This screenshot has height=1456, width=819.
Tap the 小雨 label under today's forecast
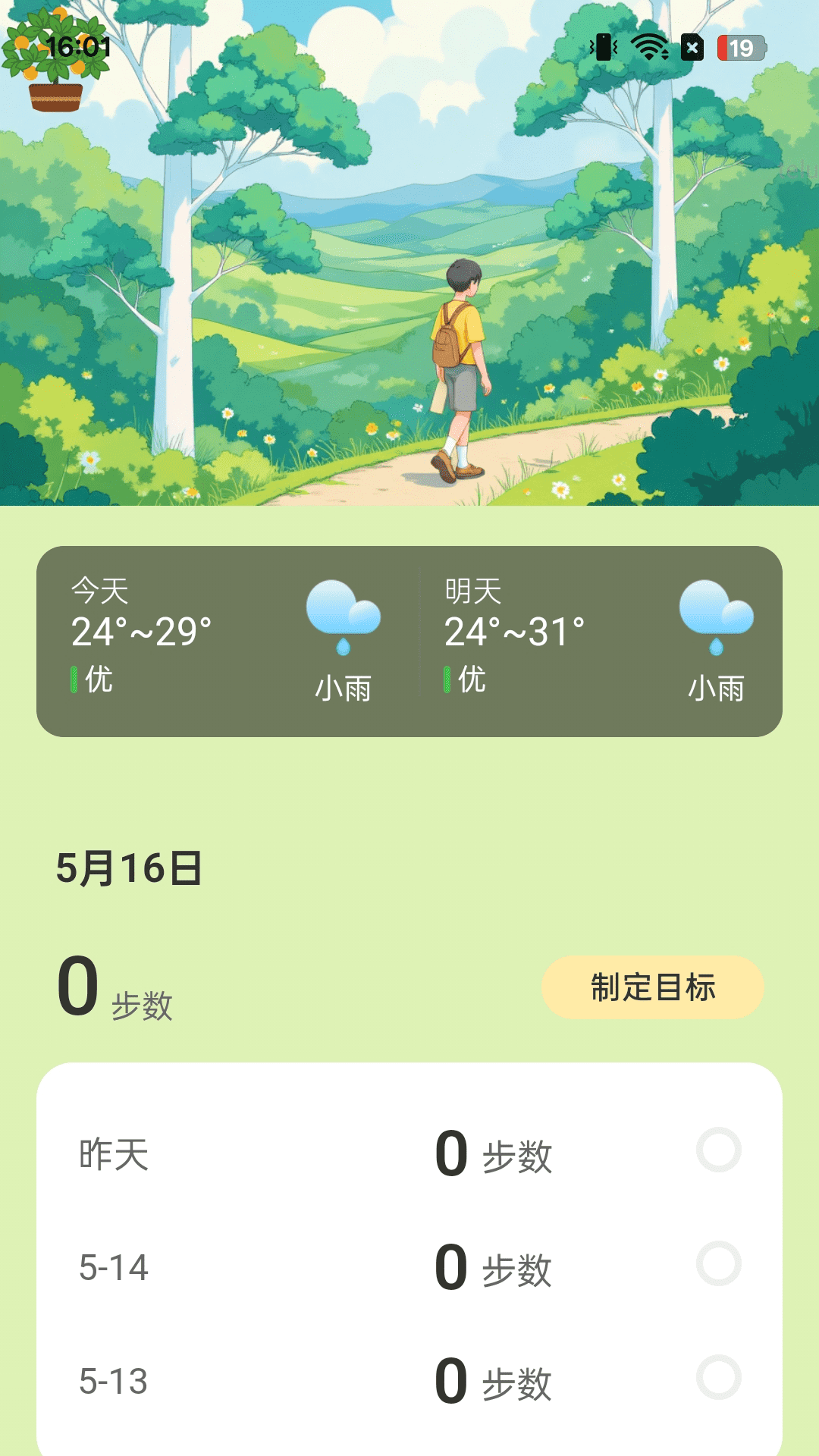[343, 689]
